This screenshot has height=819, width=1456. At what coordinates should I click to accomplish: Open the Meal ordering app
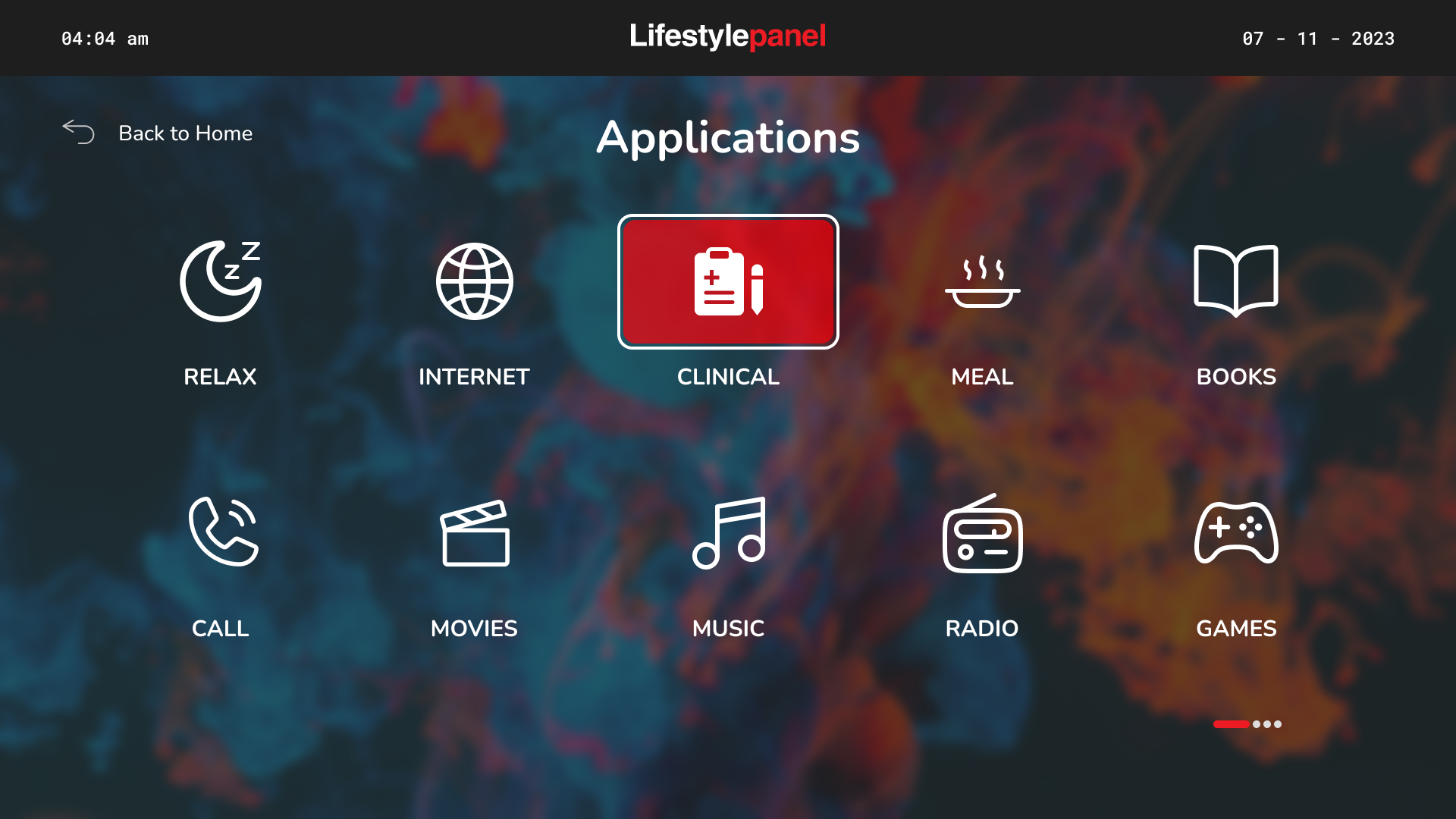(982, 282)
